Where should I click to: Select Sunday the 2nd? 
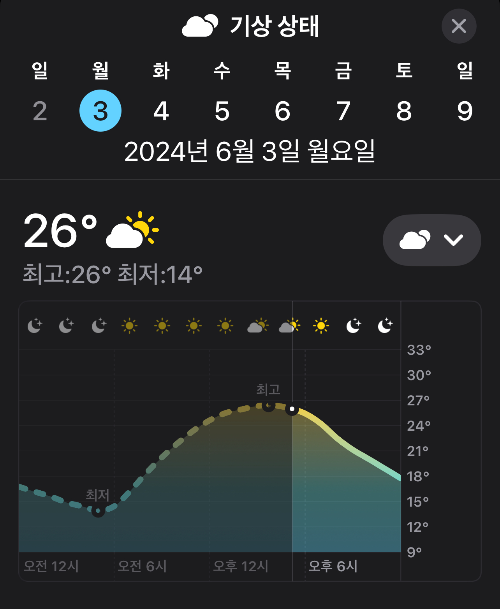(40, 111)
